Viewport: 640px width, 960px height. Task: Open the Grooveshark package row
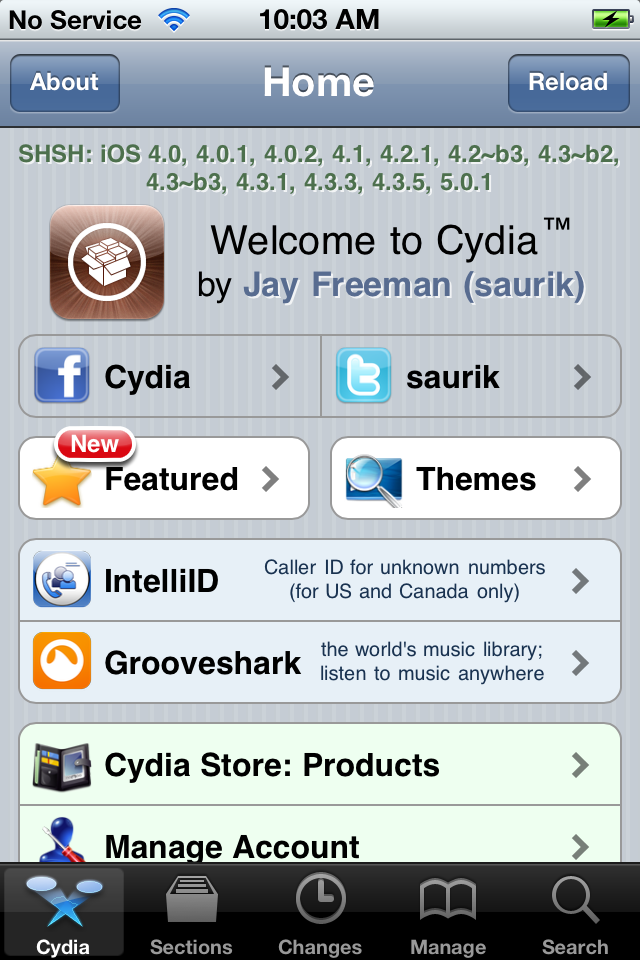point(320,663)
